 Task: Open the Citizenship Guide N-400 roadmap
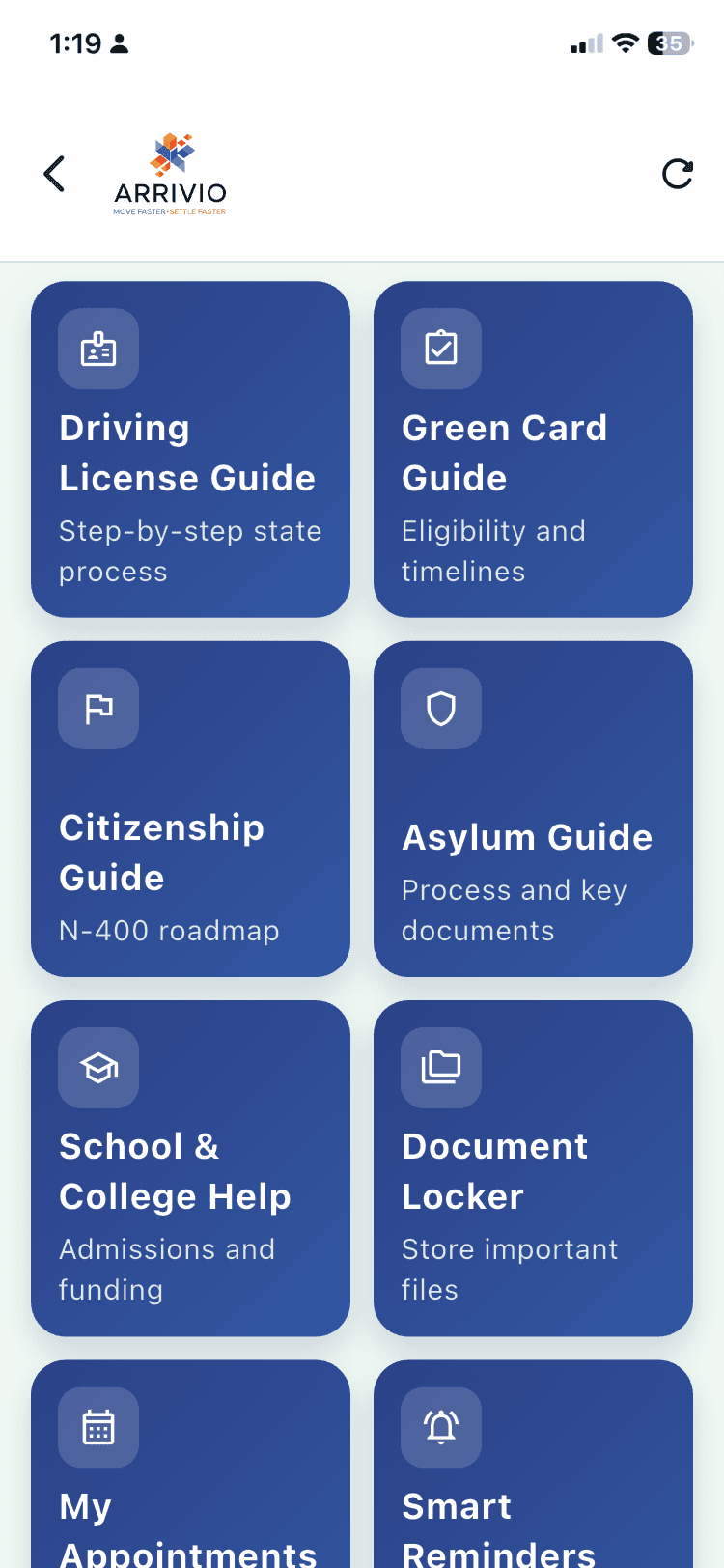[x=190, y=809]
